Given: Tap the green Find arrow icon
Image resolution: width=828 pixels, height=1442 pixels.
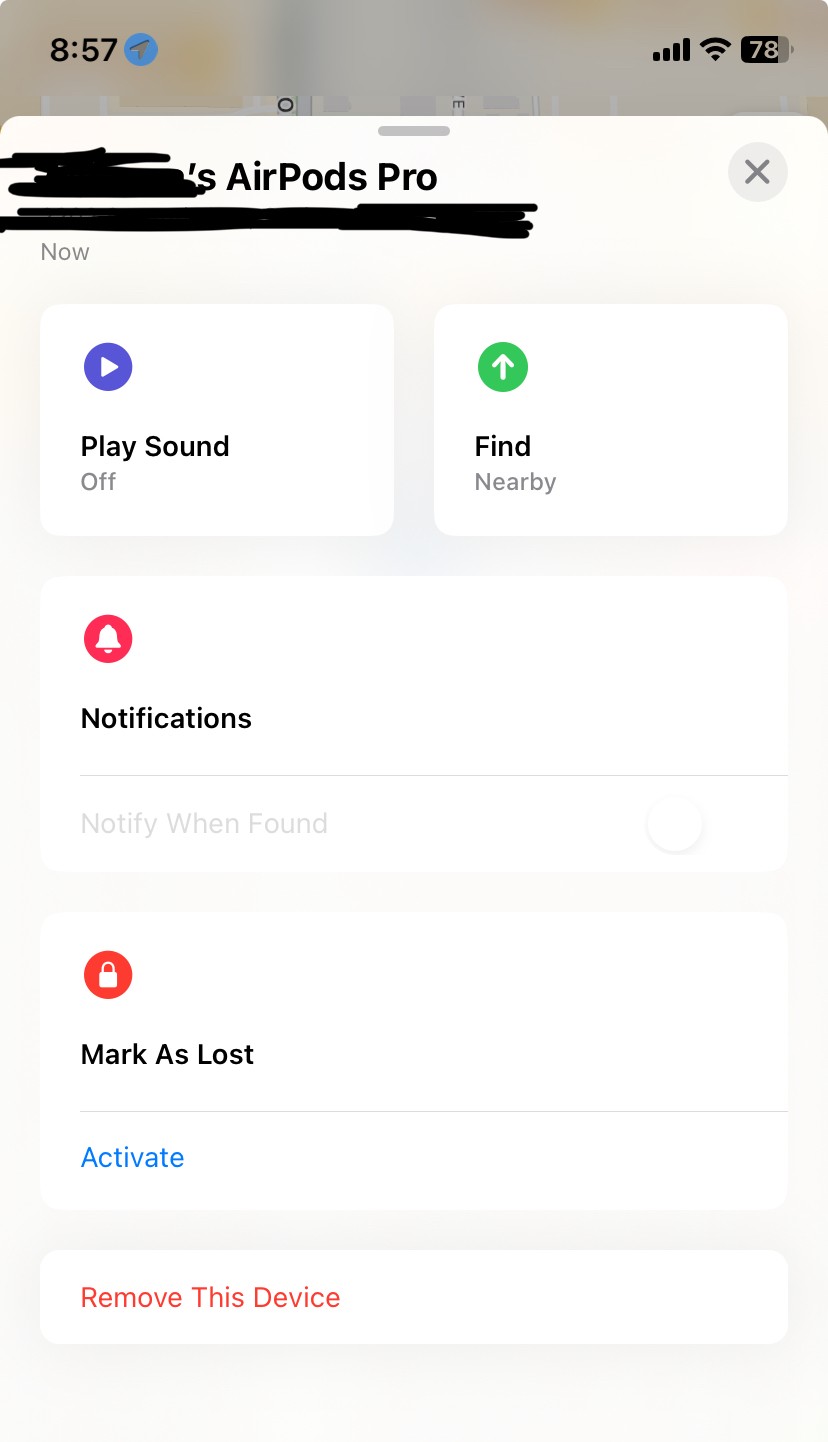Looking at the screenshot, I should 502,367.
